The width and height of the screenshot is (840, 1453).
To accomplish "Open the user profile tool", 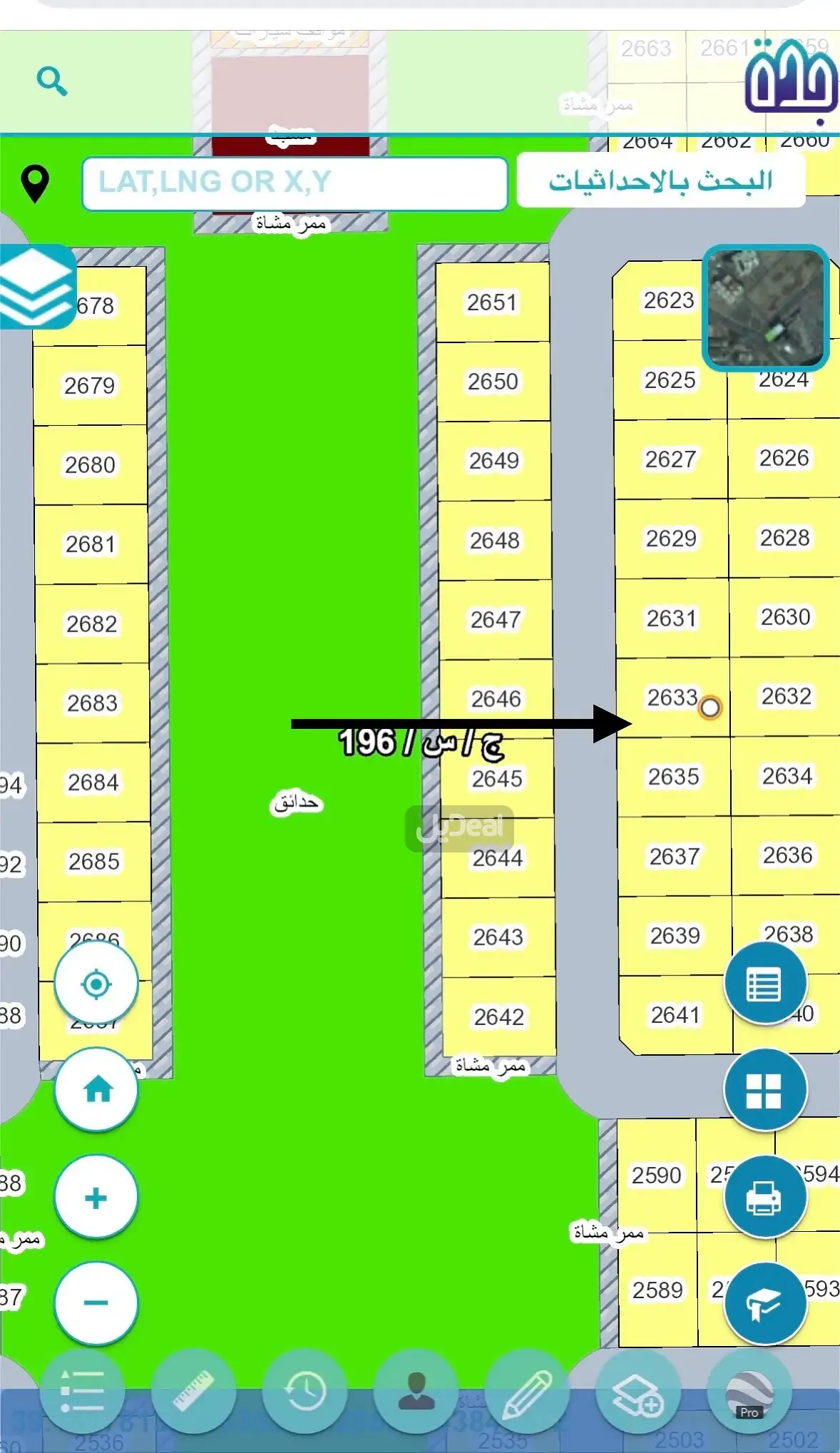I will tap(416, 1391).
